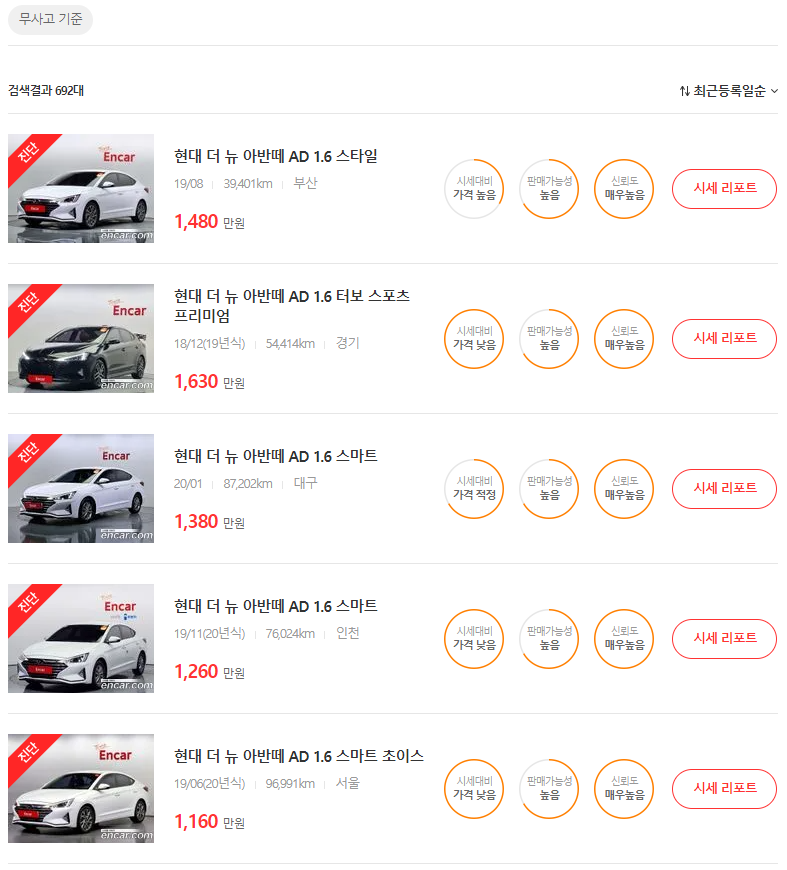Click the 신뢰도 매우높음 circle on the 경기 car

(623, 338)
